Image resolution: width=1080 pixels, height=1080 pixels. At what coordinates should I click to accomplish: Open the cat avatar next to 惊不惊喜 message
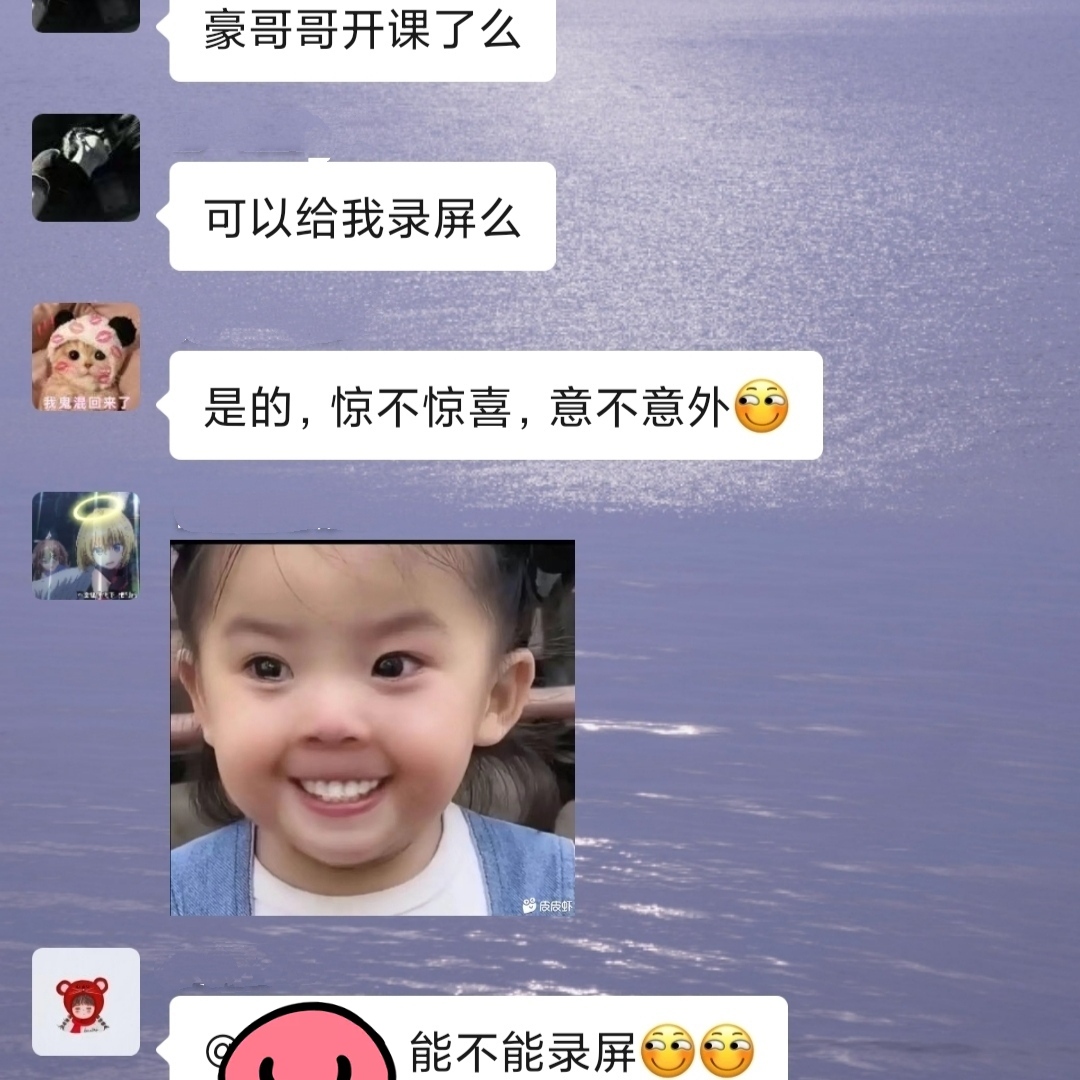(x=86, y=357)
